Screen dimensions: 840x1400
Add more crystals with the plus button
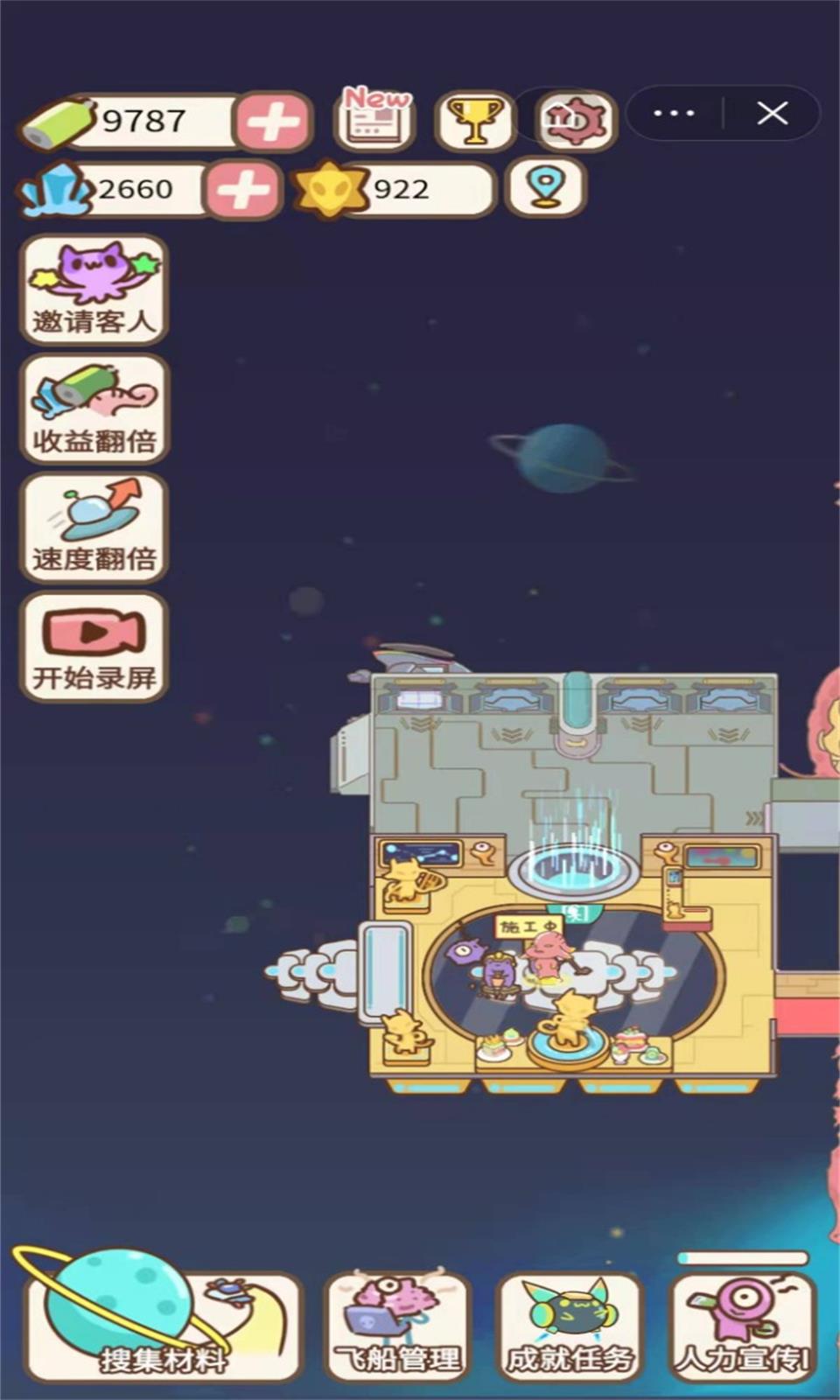(x=246, y=187)
